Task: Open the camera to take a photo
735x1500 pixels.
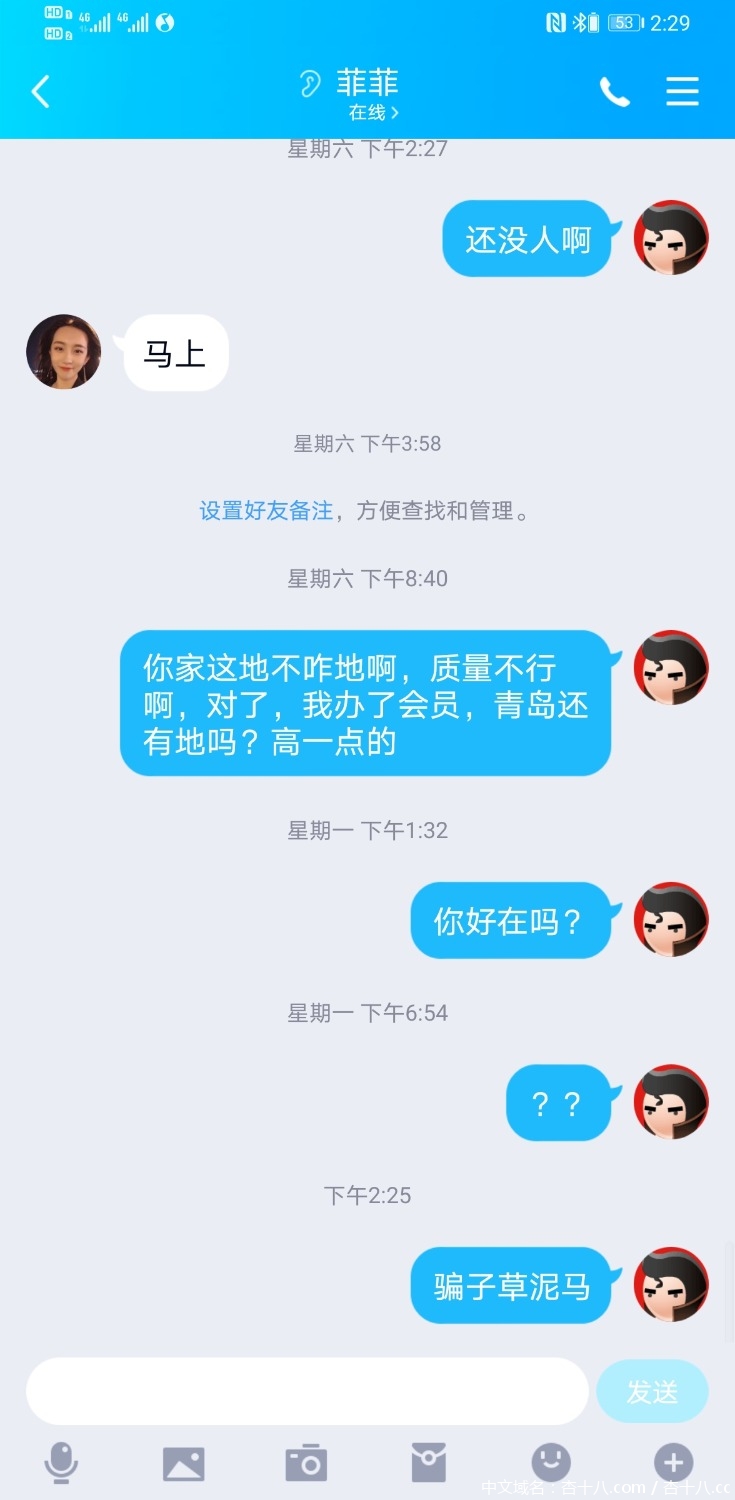Action: click(x=307, y=1463)
